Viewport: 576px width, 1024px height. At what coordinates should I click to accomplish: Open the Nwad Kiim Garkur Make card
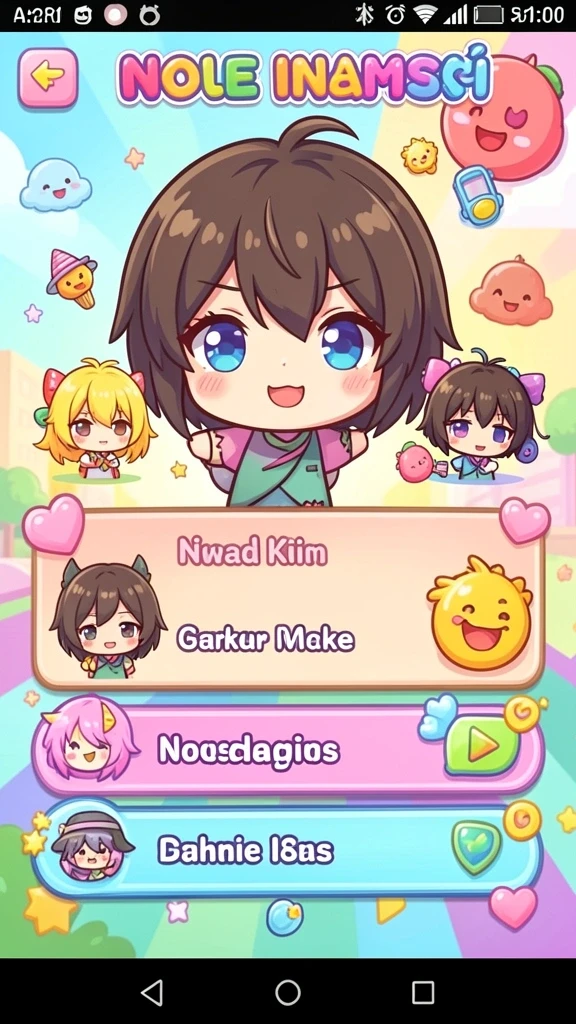(289, 598)
